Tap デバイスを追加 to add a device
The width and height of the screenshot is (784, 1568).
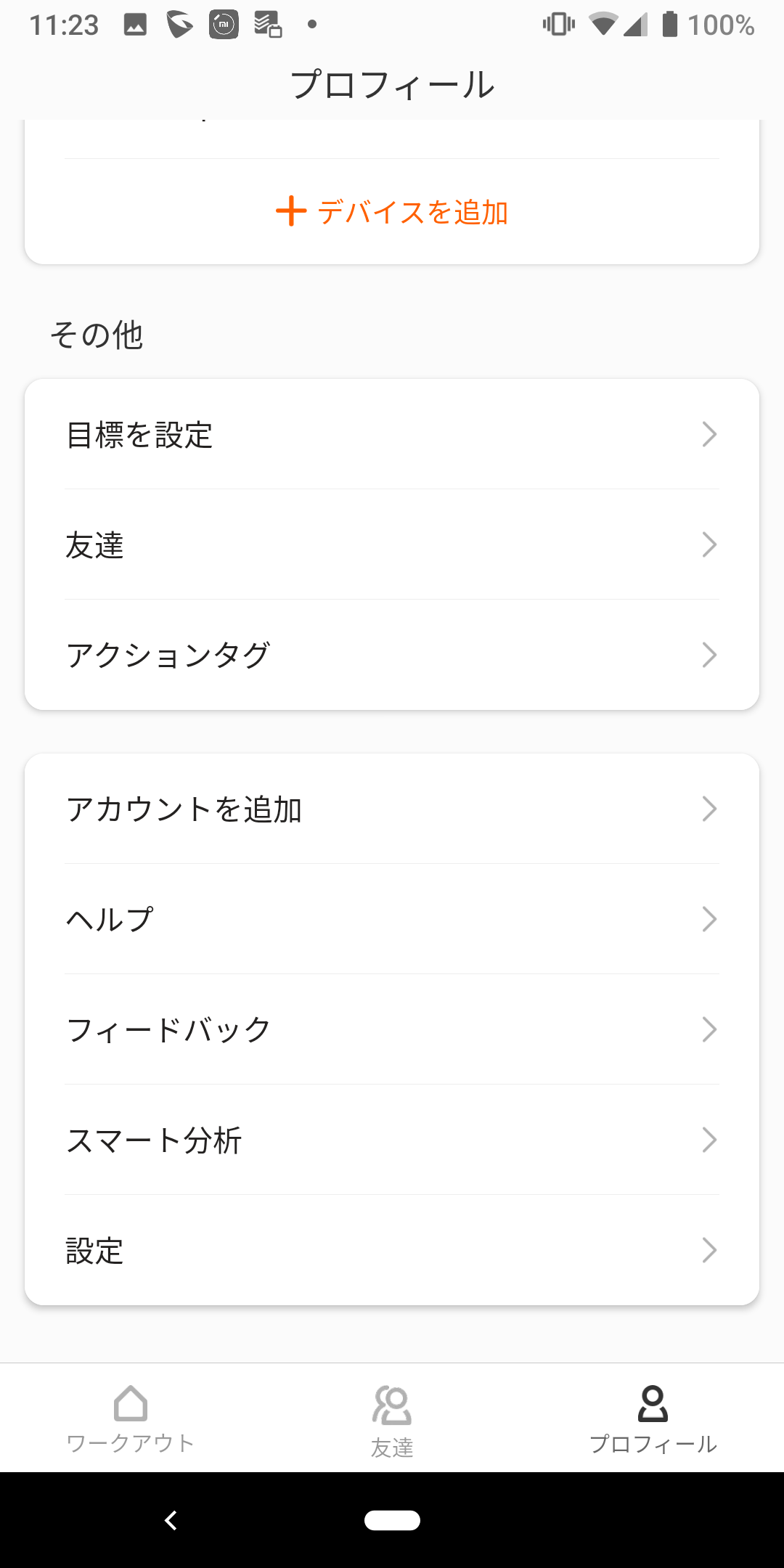(392, 212)
